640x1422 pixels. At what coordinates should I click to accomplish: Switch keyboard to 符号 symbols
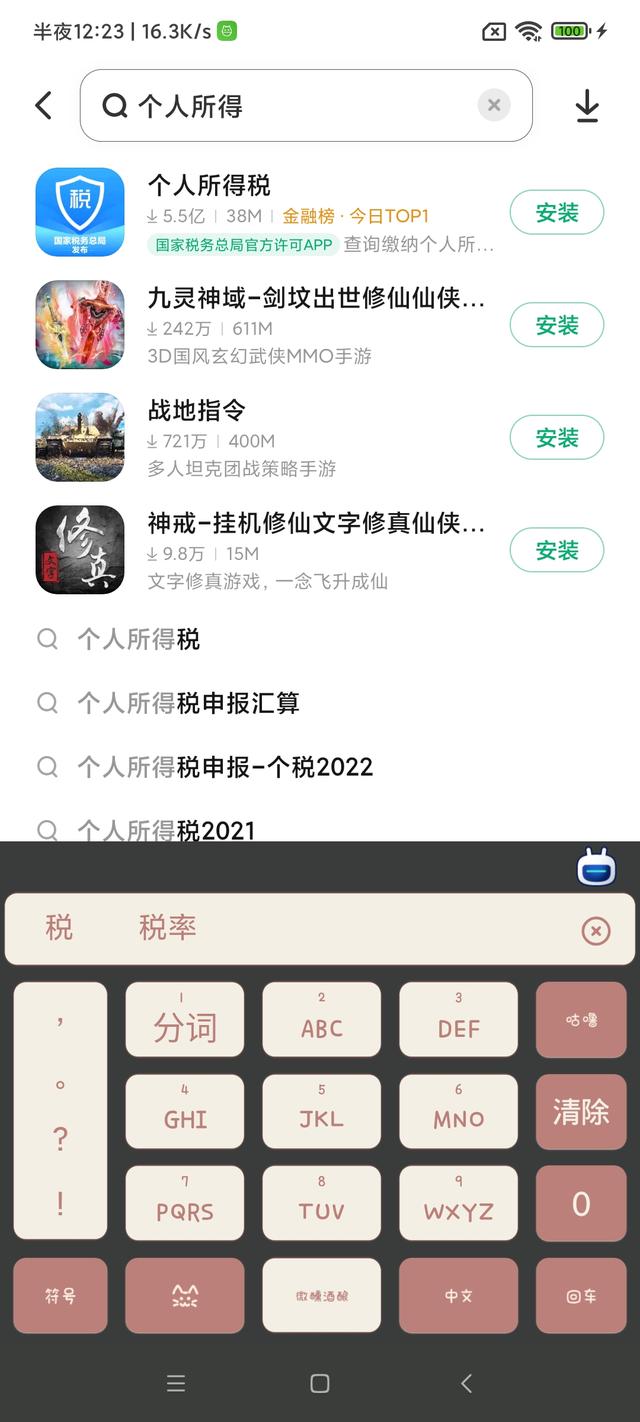pos(60,1296)
